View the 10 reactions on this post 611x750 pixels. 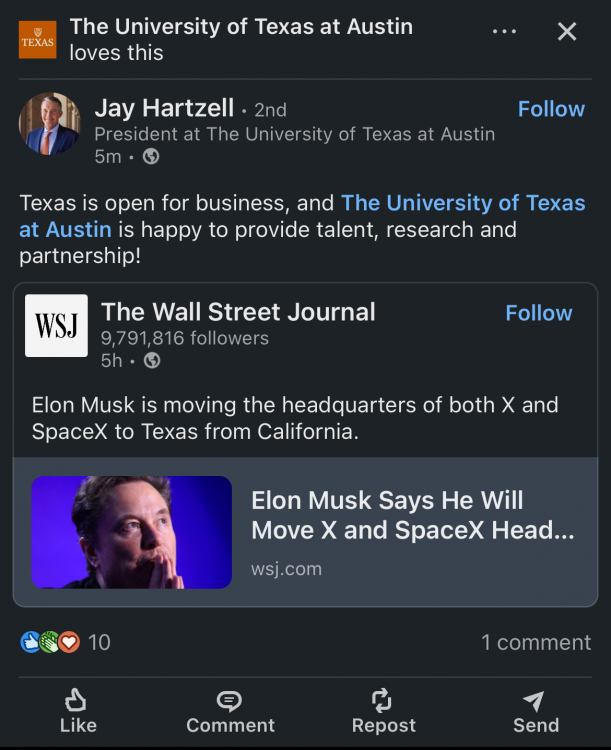(x=66, y=642)
